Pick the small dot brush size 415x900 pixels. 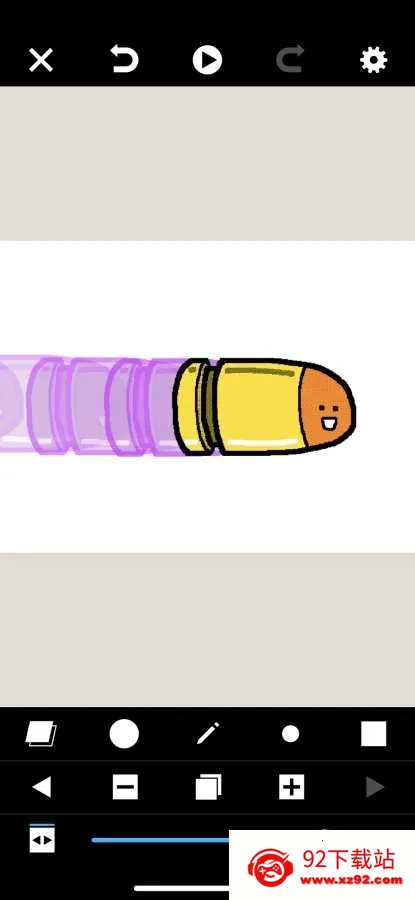[290, 734]
